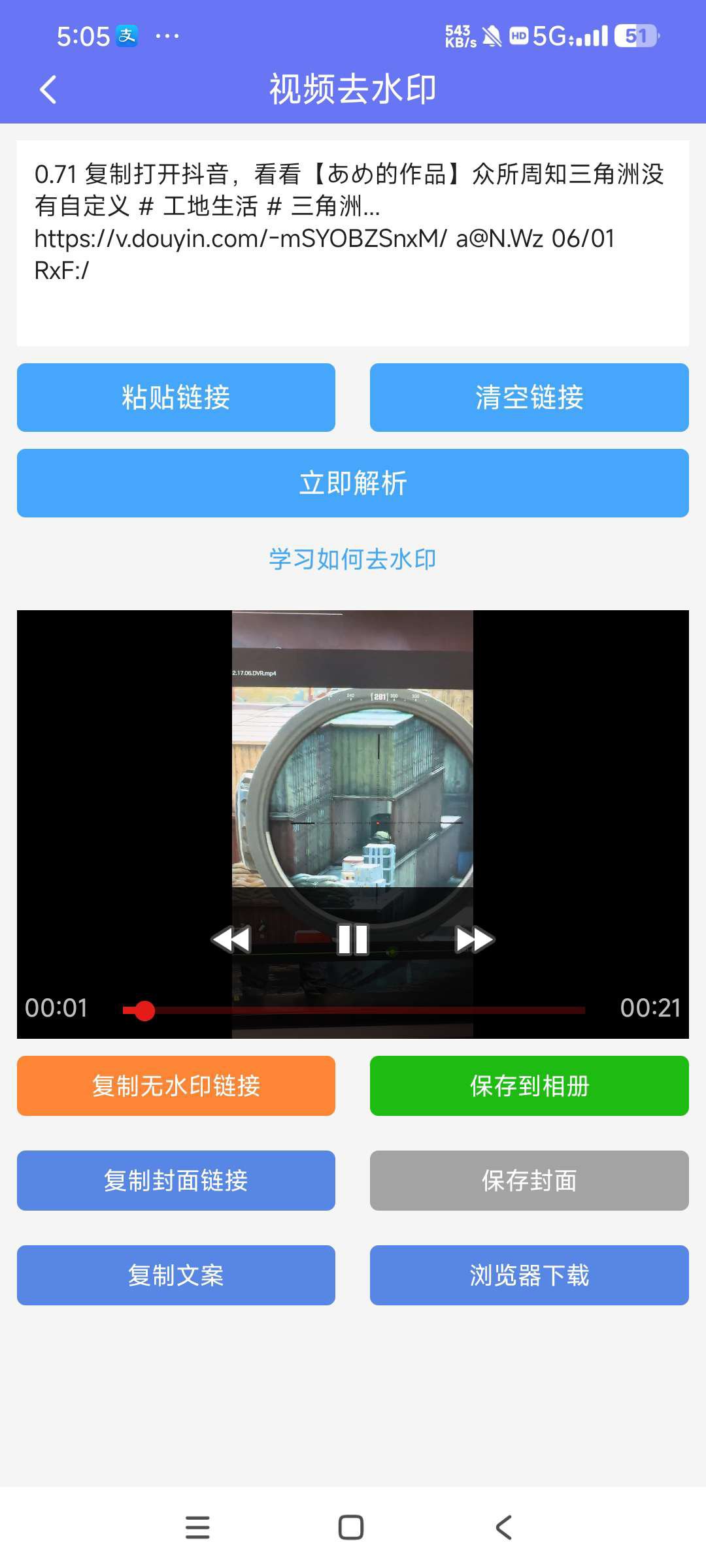Tap the 保存封面 button
This screenshot has width=706, height=1568.
pyautogui.click(x=529, y=1181)
